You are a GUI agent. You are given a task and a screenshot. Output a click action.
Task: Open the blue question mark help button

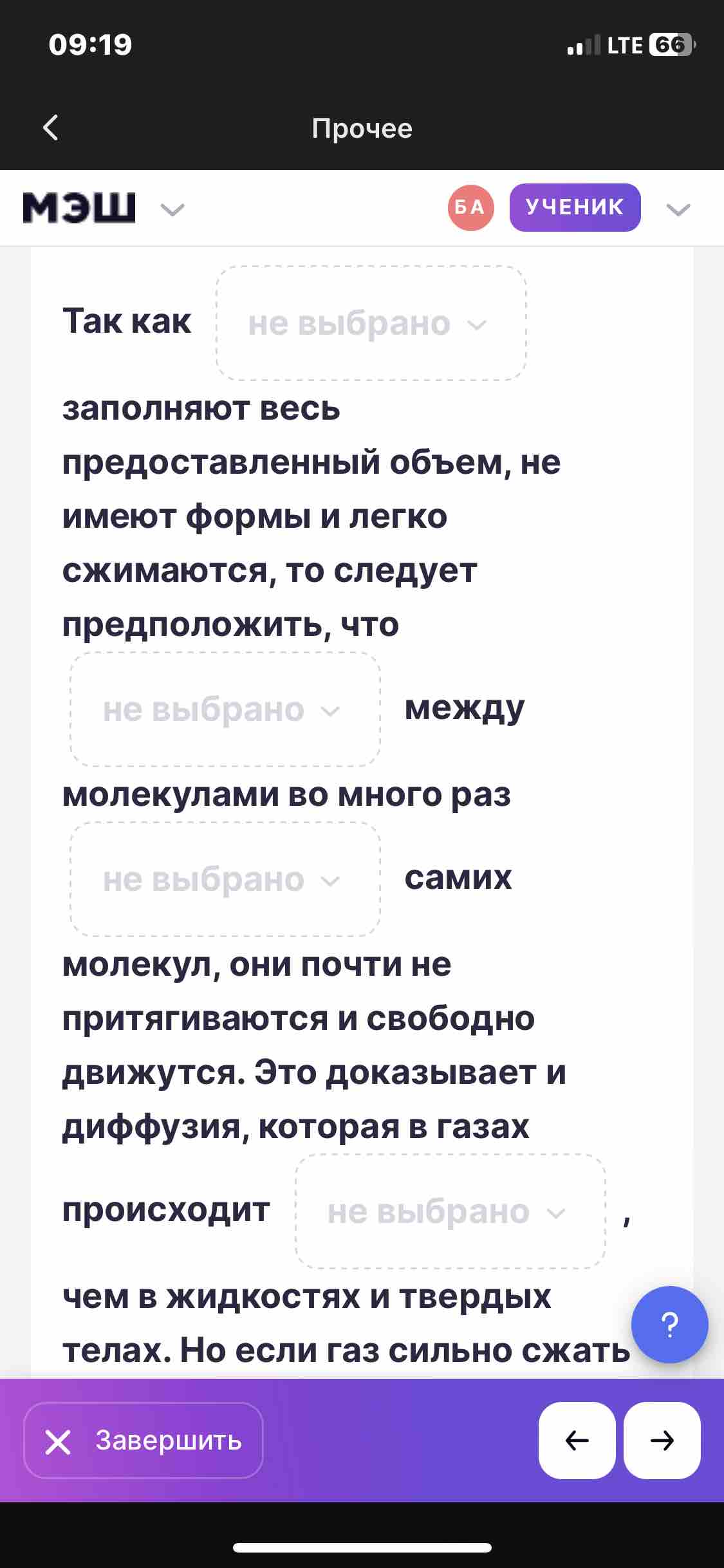coord(670,1325)
